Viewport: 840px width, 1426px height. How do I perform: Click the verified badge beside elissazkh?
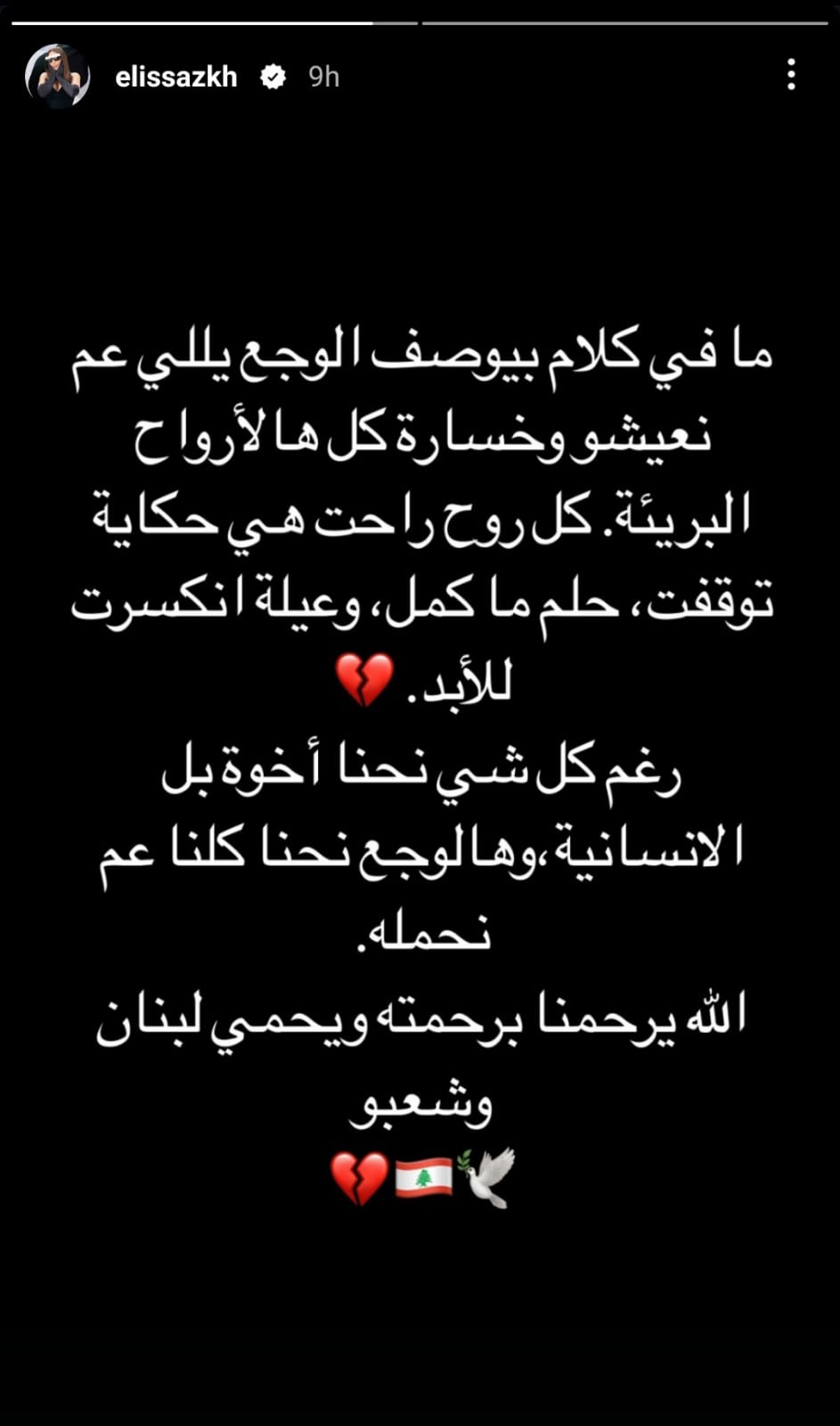(273, 77)
